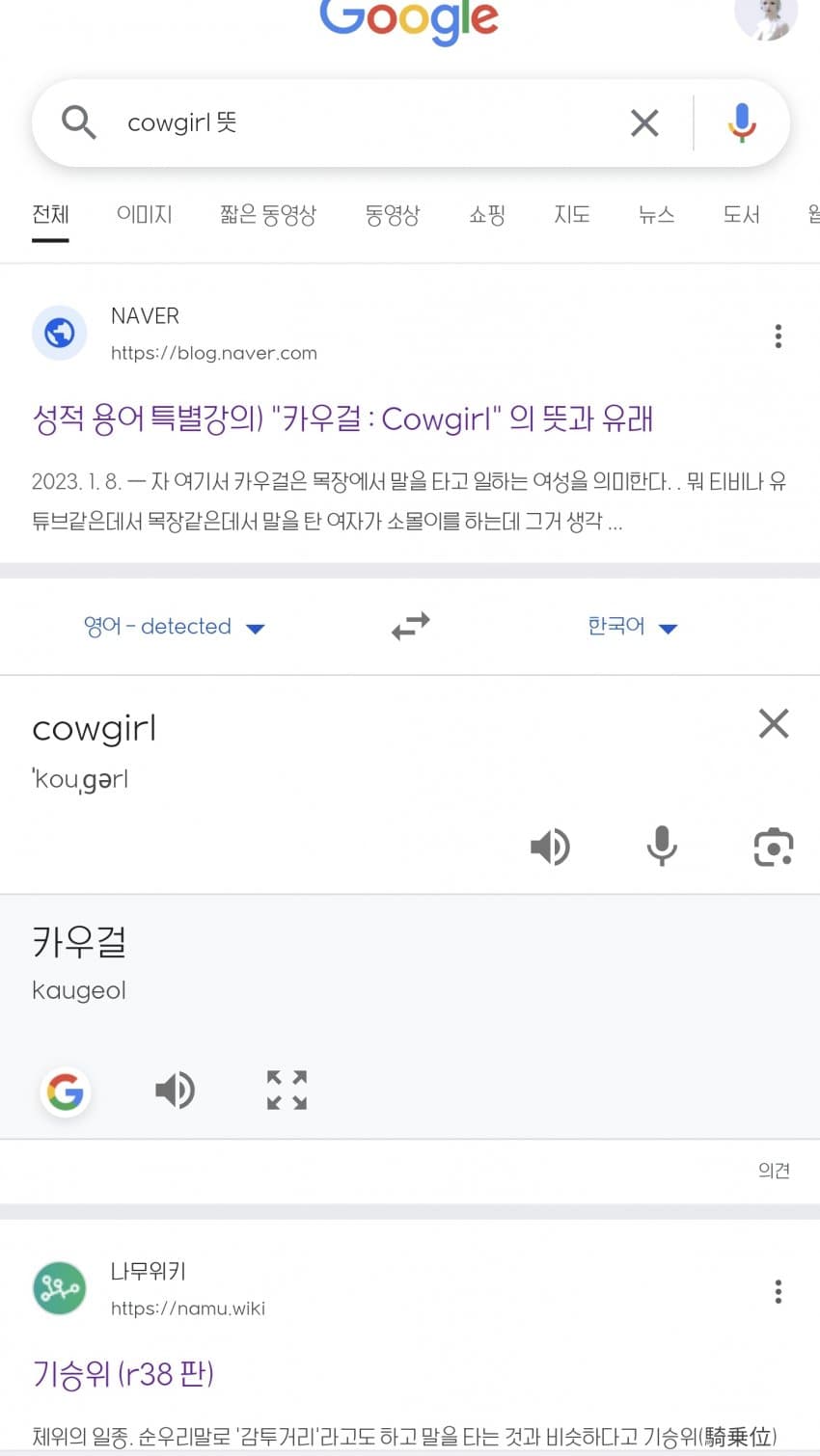The height and width of the screenshot is (1456, 820).
Task: Tap the search box containing cowgirl 뜻
Action: [x=367, y=123]
